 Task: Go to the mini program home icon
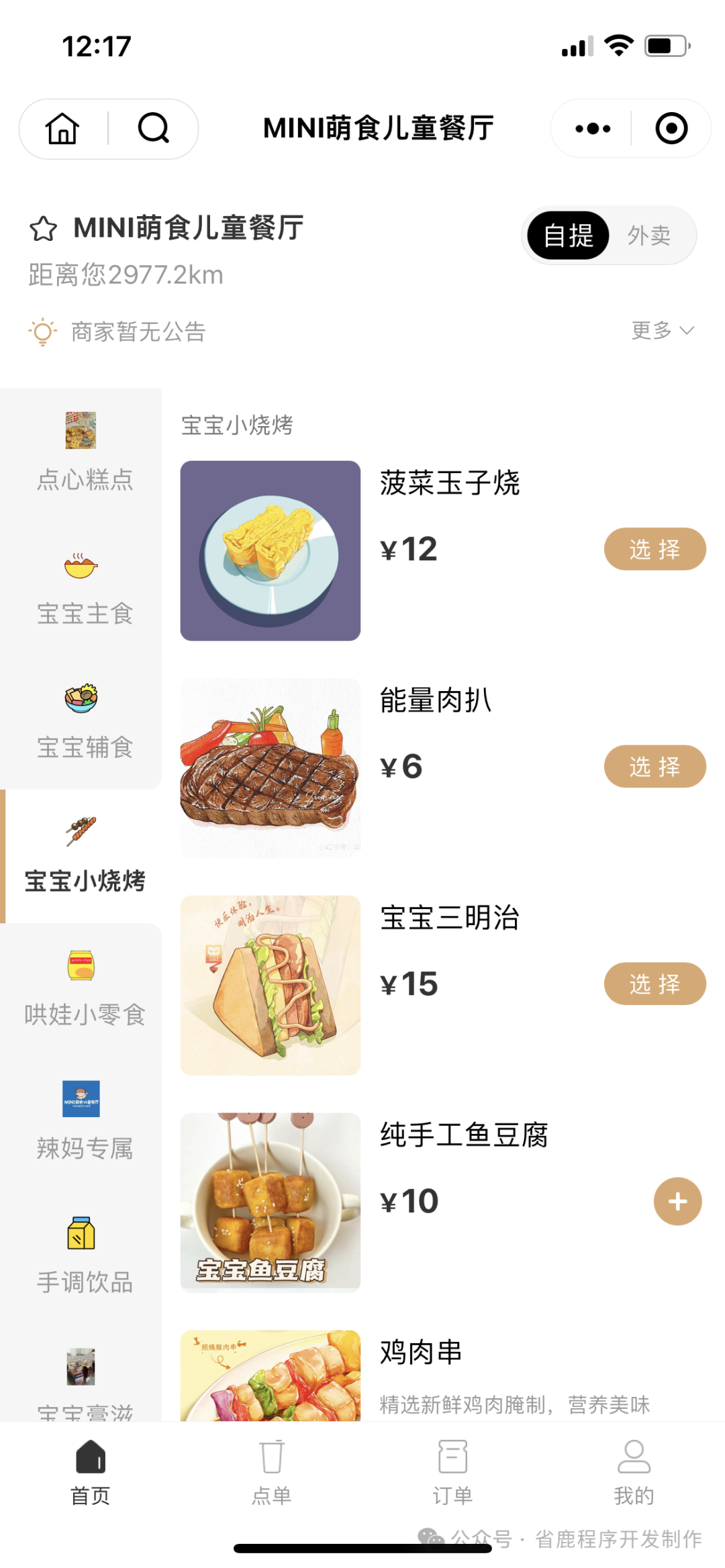62,128
